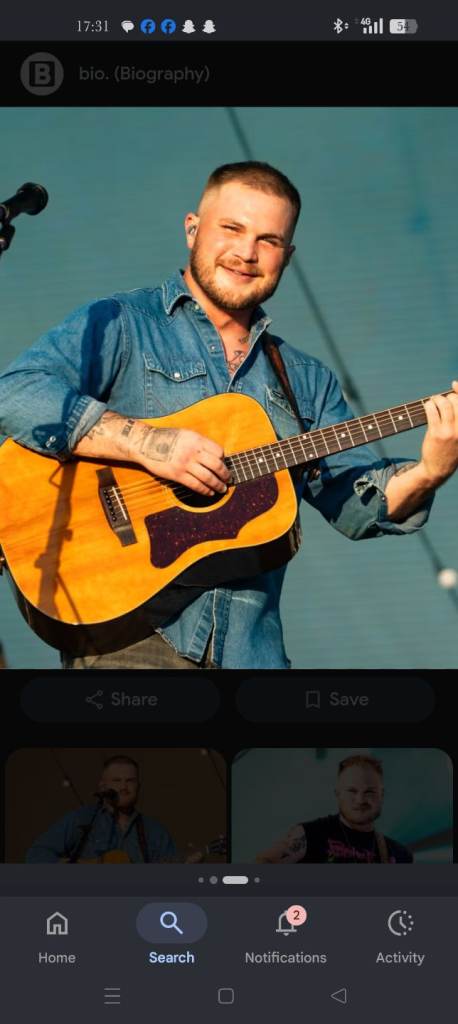Go to the Home tab
The width and height of the screenshot is (458, 1024).
click(57, 936)
